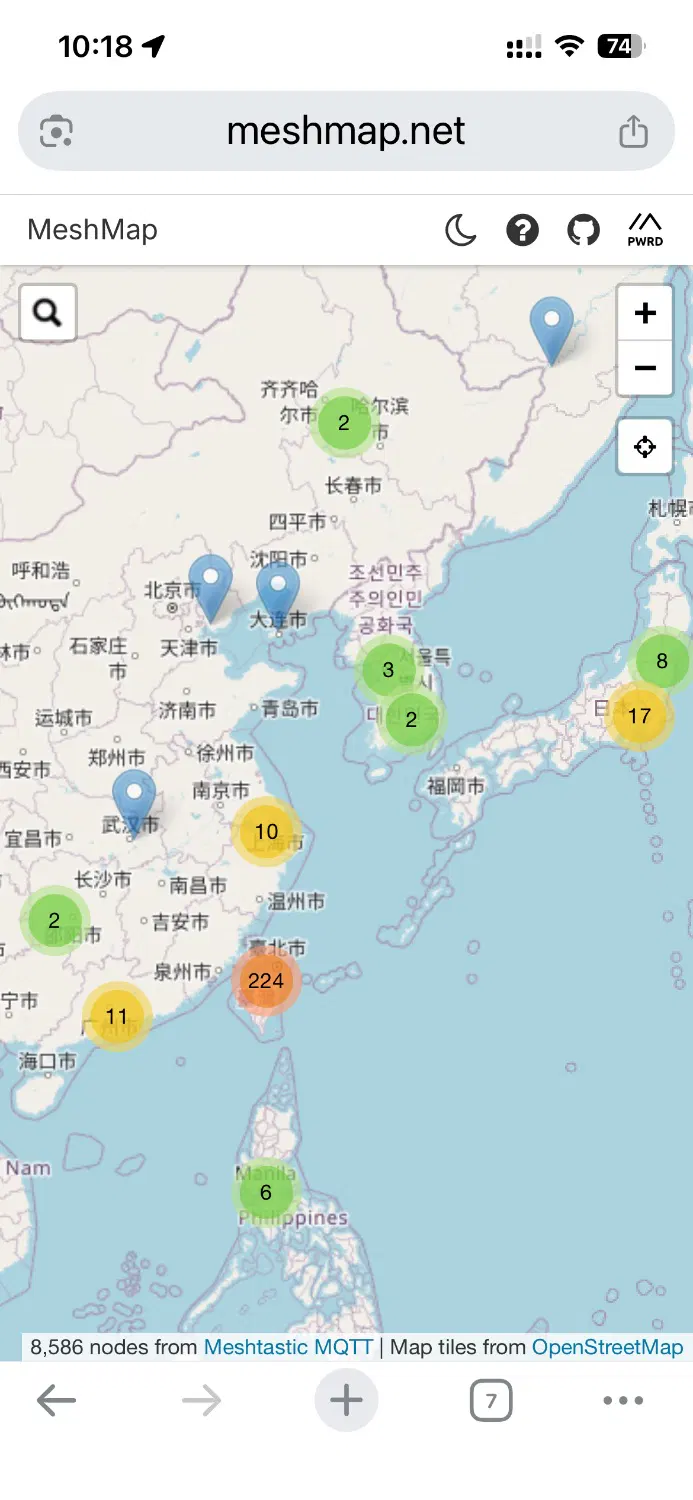Center map on my location

(x=645, y=446)
